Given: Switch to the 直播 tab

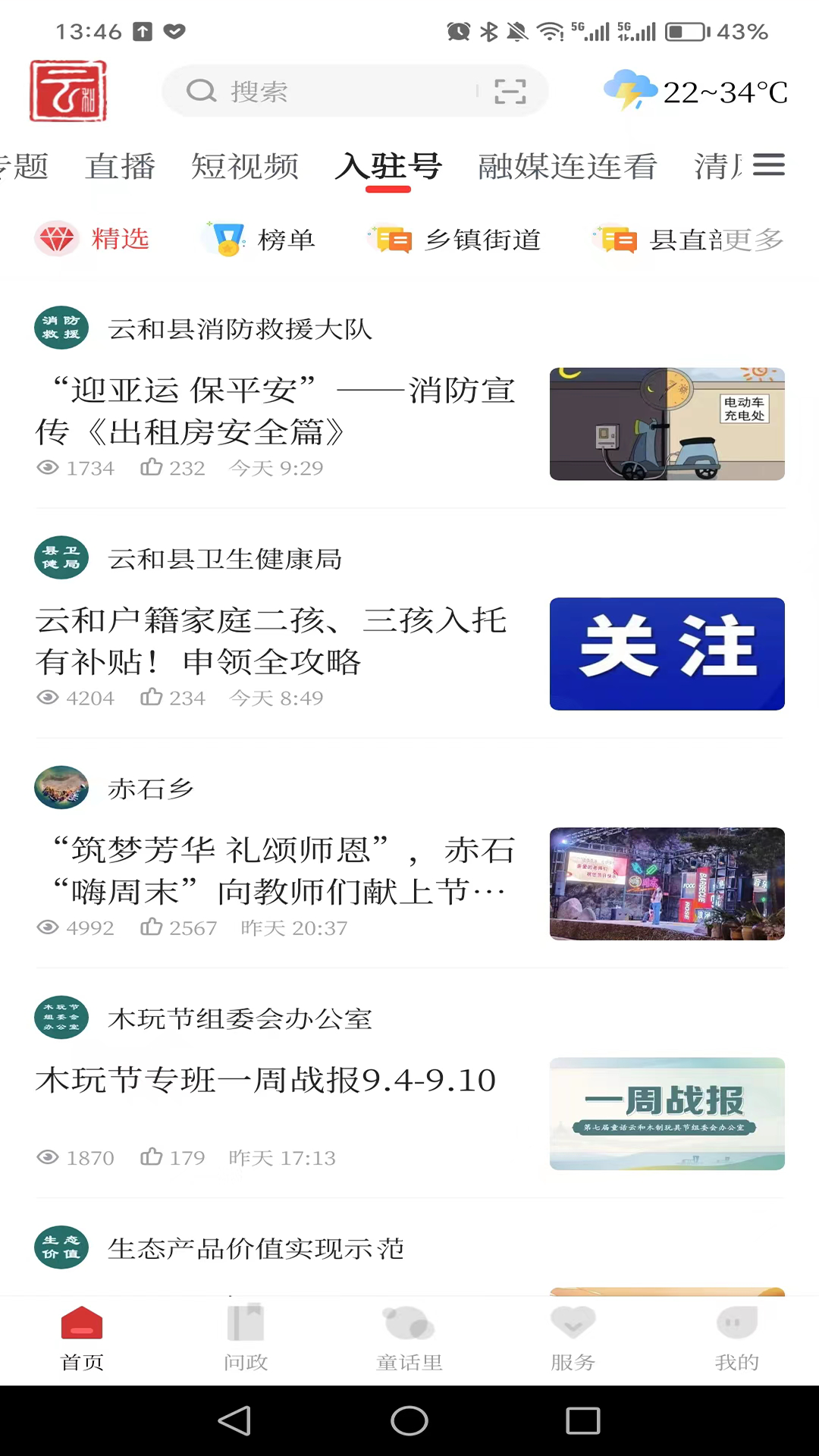Looking at the screenshot, I should tap(121, 167).
